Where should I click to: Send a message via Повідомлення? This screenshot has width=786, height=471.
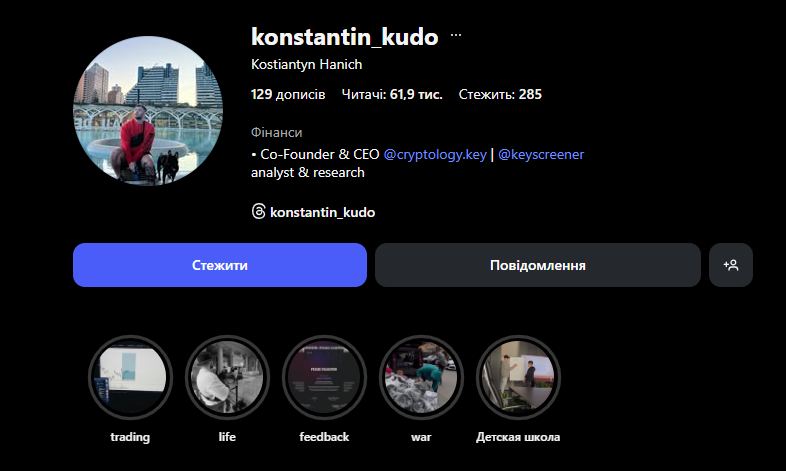coord(537,266)
